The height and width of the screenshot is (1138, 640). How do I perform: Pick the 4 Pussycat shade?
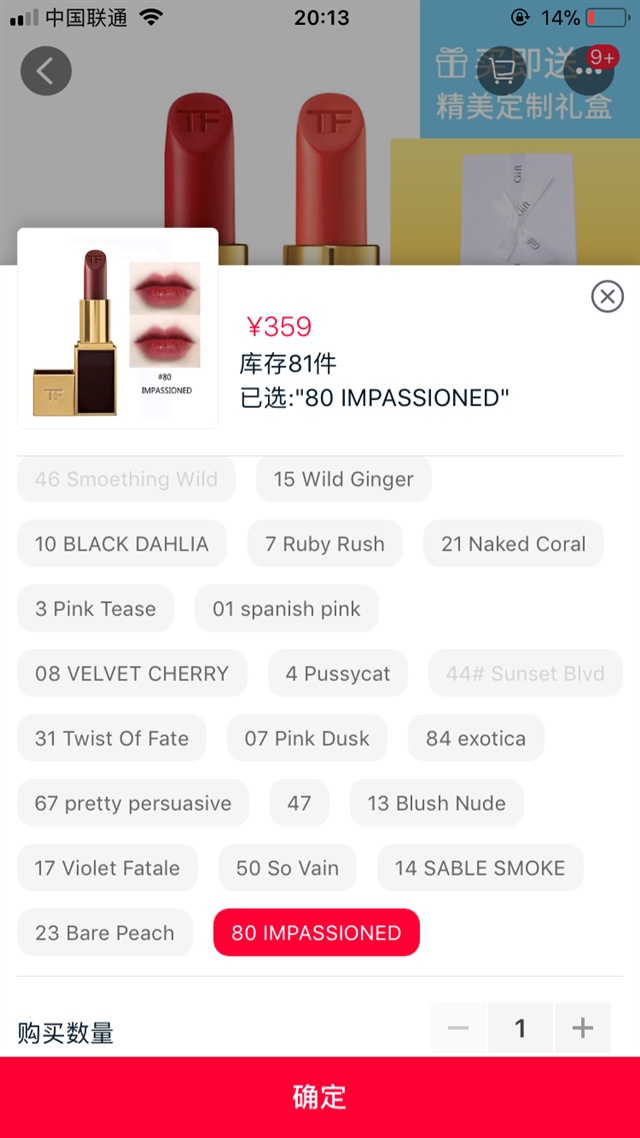(x=338, y=673)
